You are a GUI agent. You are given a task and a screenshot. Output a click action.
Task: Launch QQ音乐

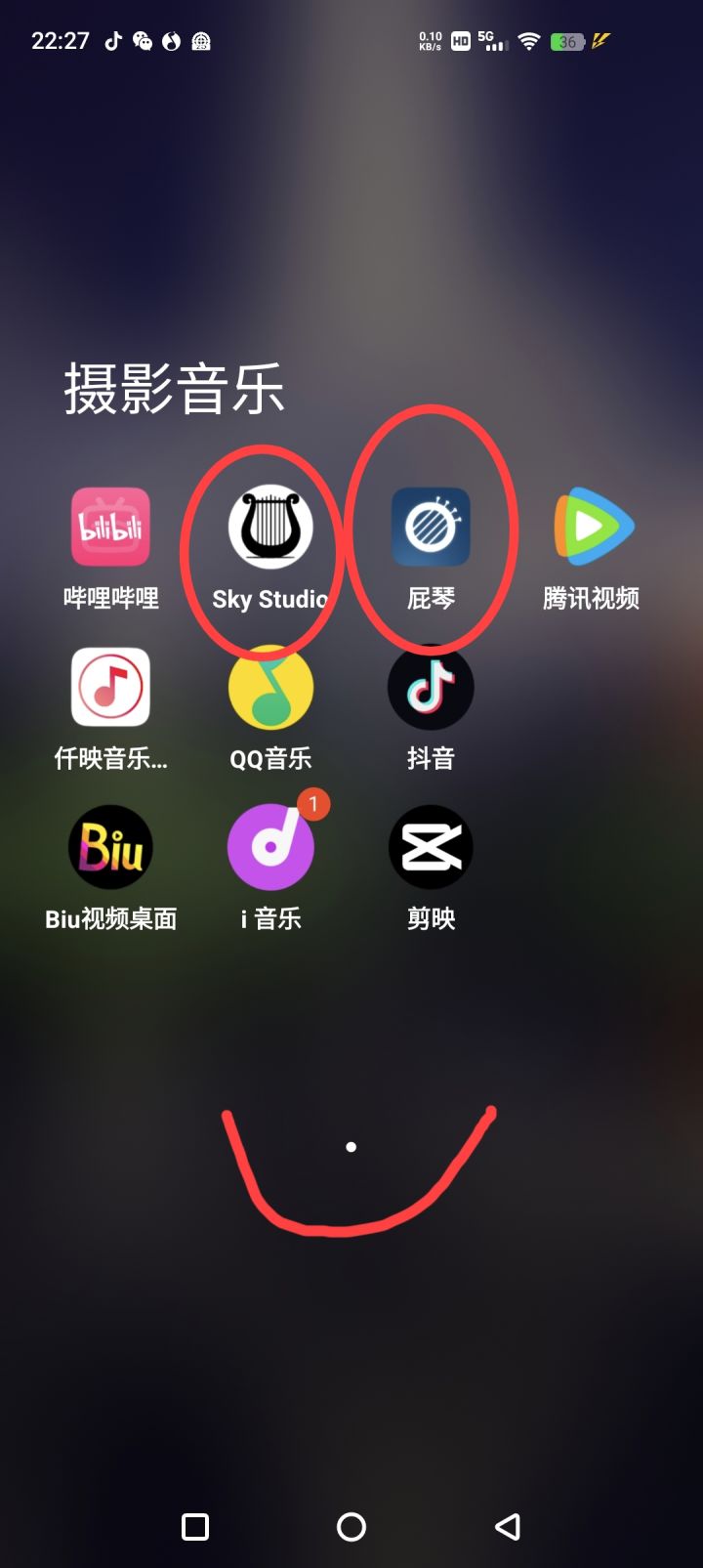tap(270, 687)
